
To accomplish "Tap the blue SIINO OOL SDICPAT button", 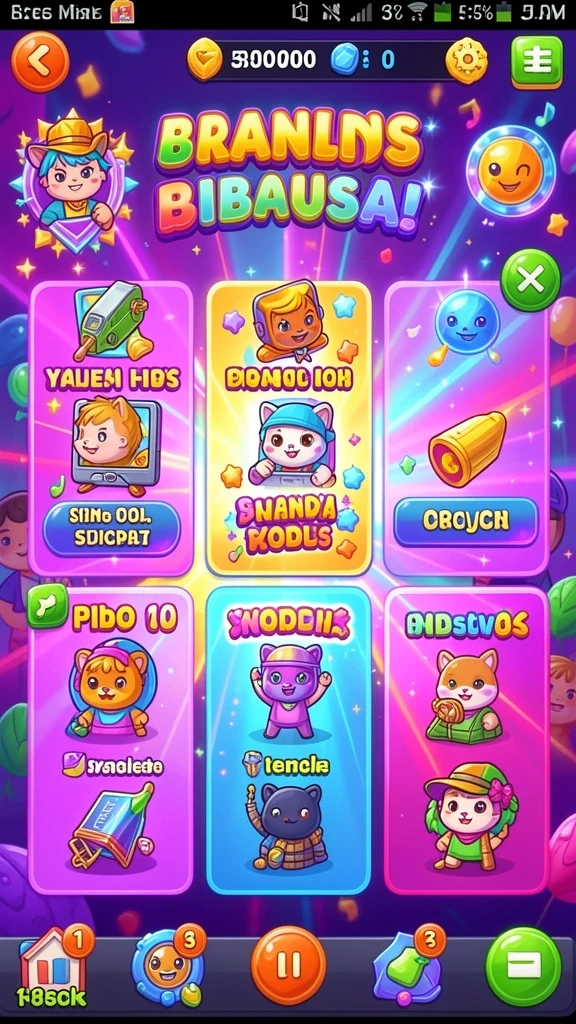I will 111,528.
